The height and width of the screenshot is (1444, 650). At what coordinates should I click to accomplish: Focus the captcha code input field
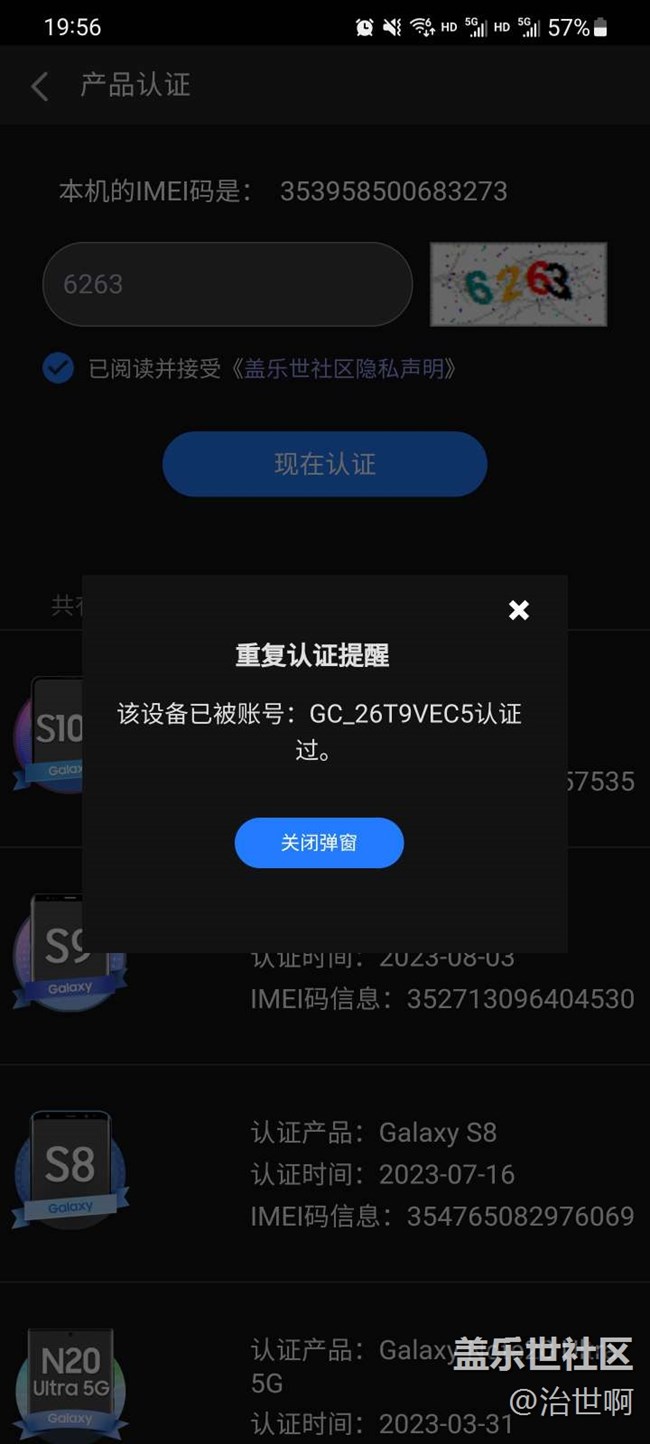tap(227, 284)
